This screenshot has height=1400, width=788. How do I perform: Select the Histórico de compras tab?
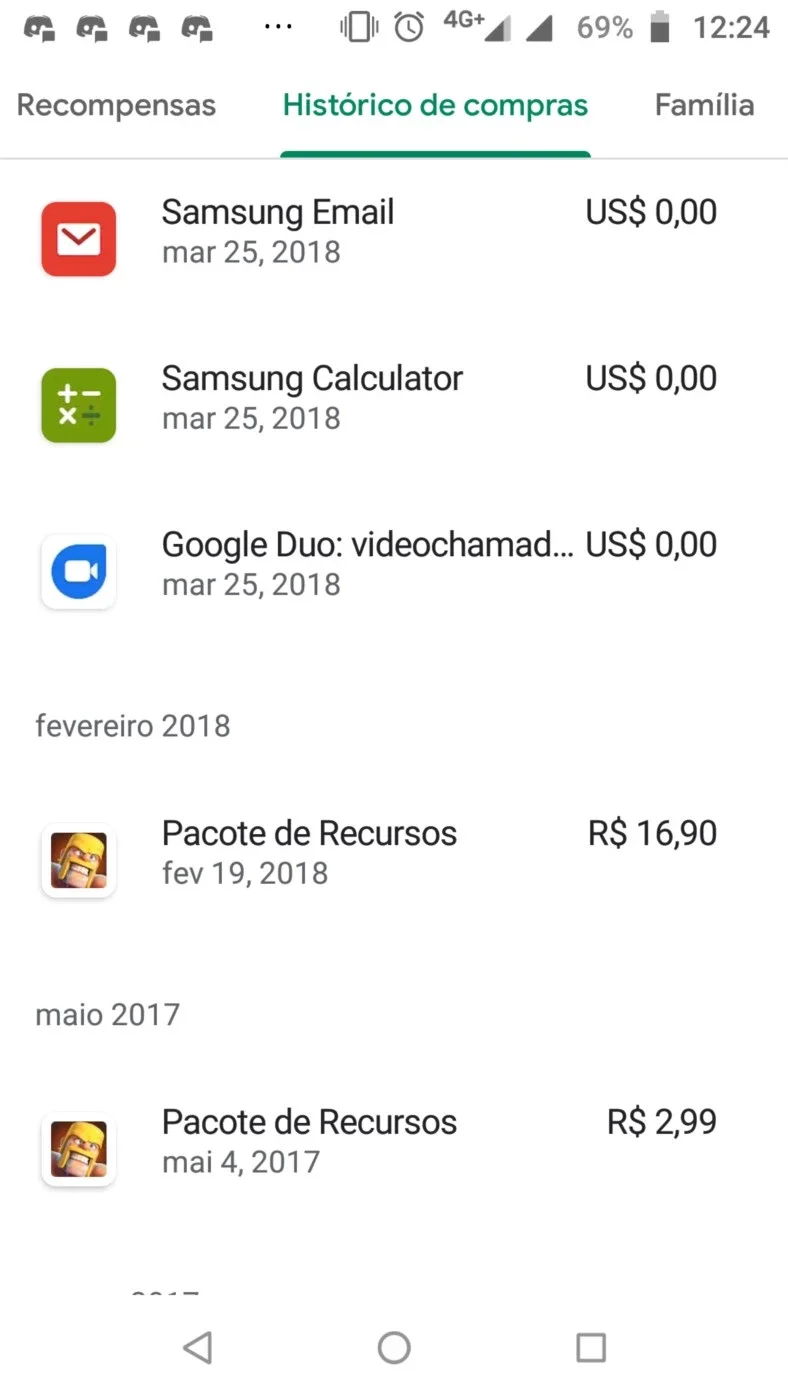tap(435, 105)
